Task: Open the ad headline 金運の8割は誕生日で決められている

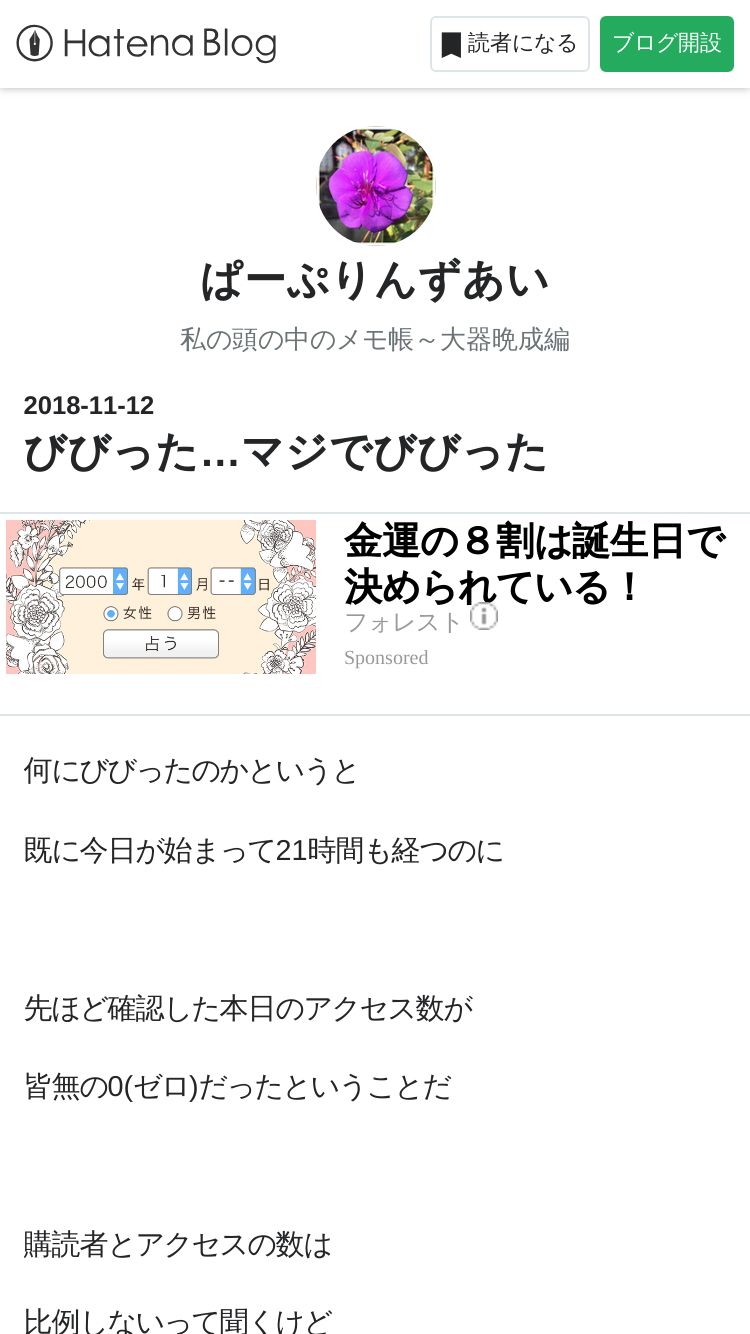Action: pos(535,564)
